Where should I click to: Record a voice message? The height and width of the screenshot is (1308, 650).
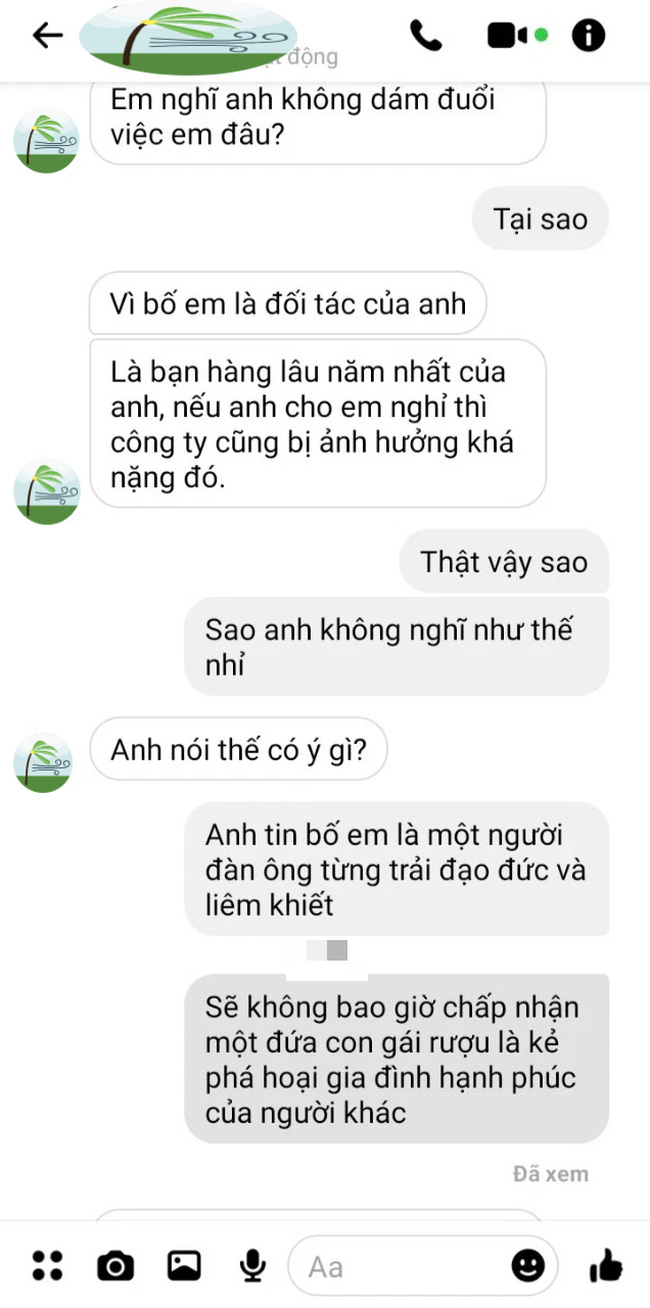click(x=253, y=1266)
